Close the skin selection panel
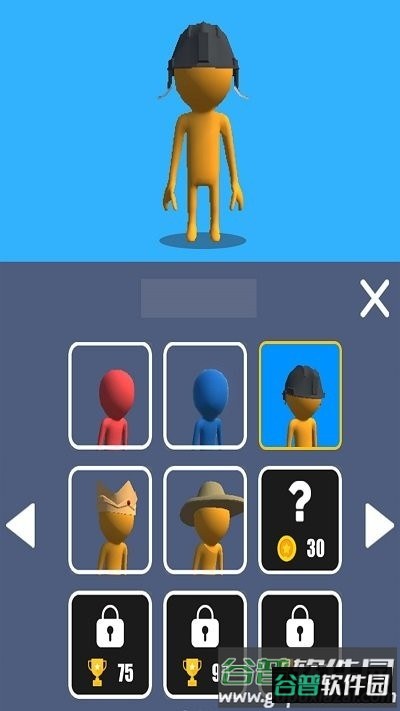Screen dimensions: 400x711 point(375,298)
